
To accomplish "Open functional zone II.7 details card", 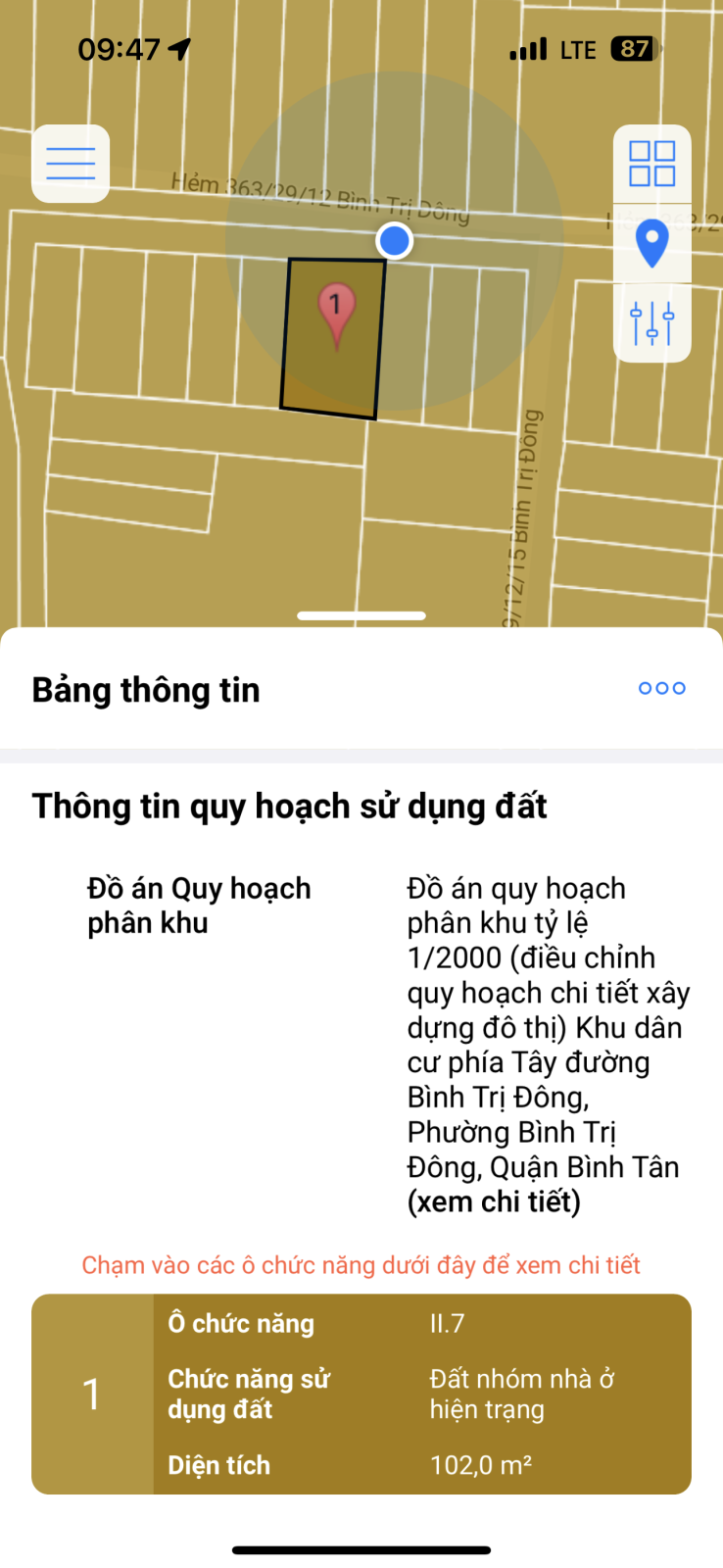I will (x=361, y=1394).
